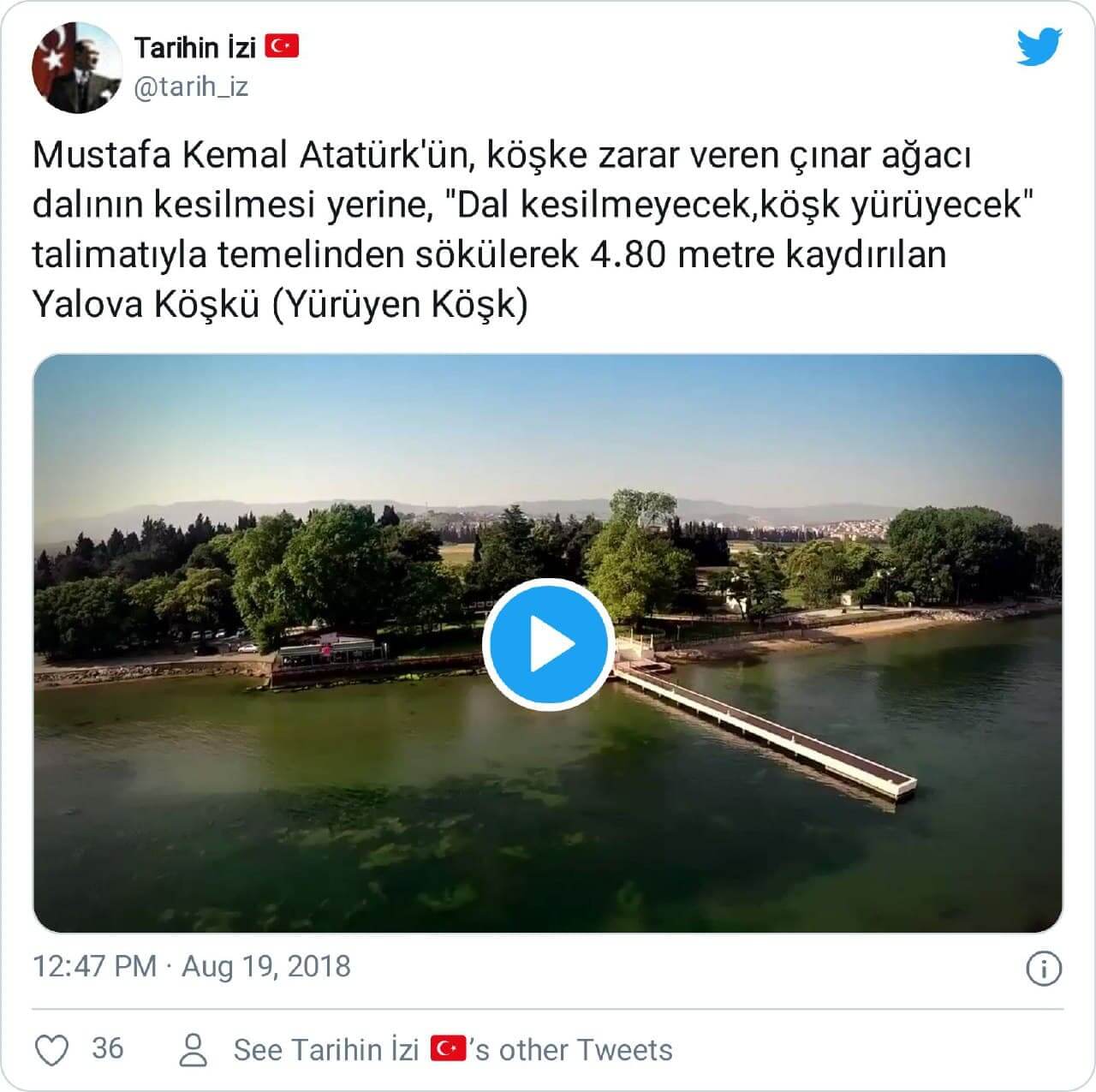Open the Twitter bird logo link

1039,47
